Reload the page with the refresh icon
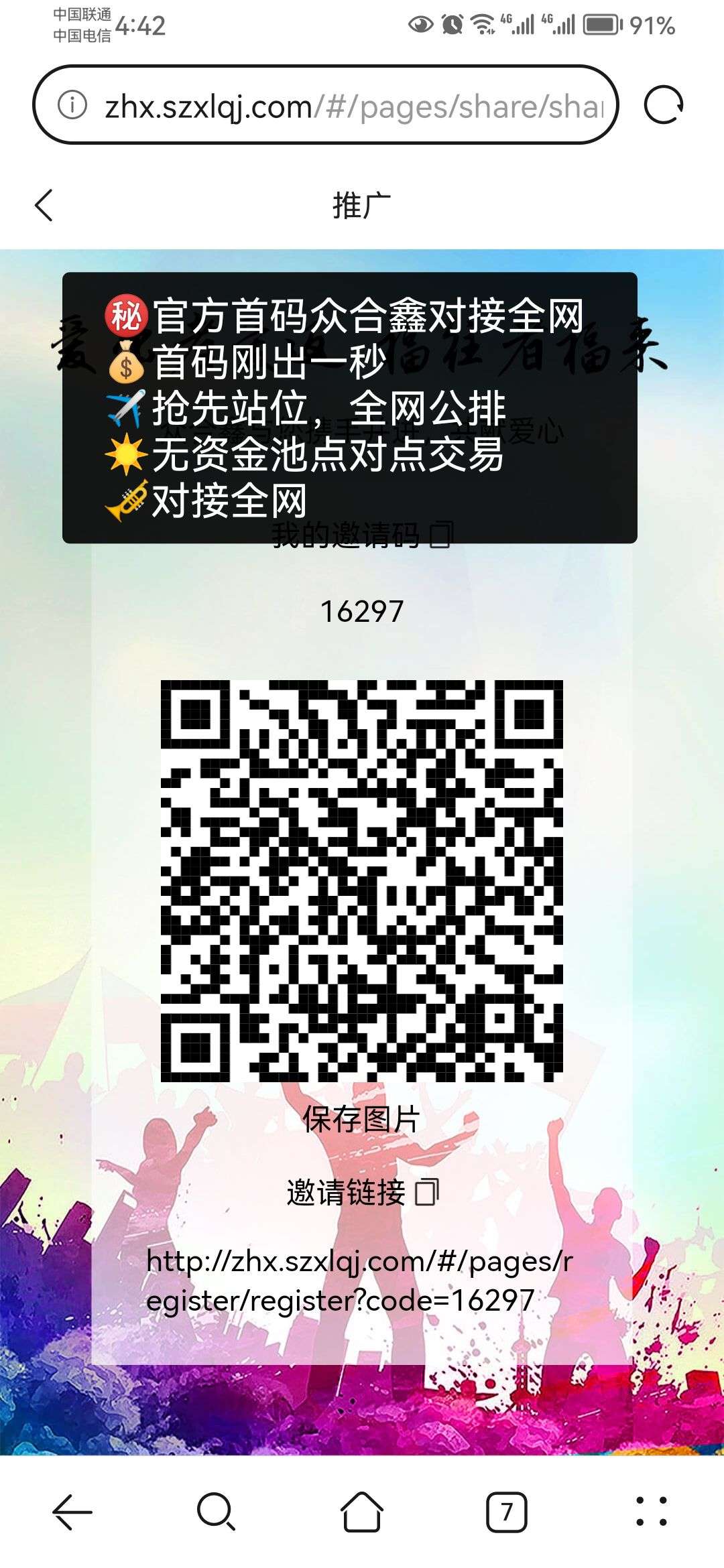This screenshot has height=1568, width=724. point(663,105)
